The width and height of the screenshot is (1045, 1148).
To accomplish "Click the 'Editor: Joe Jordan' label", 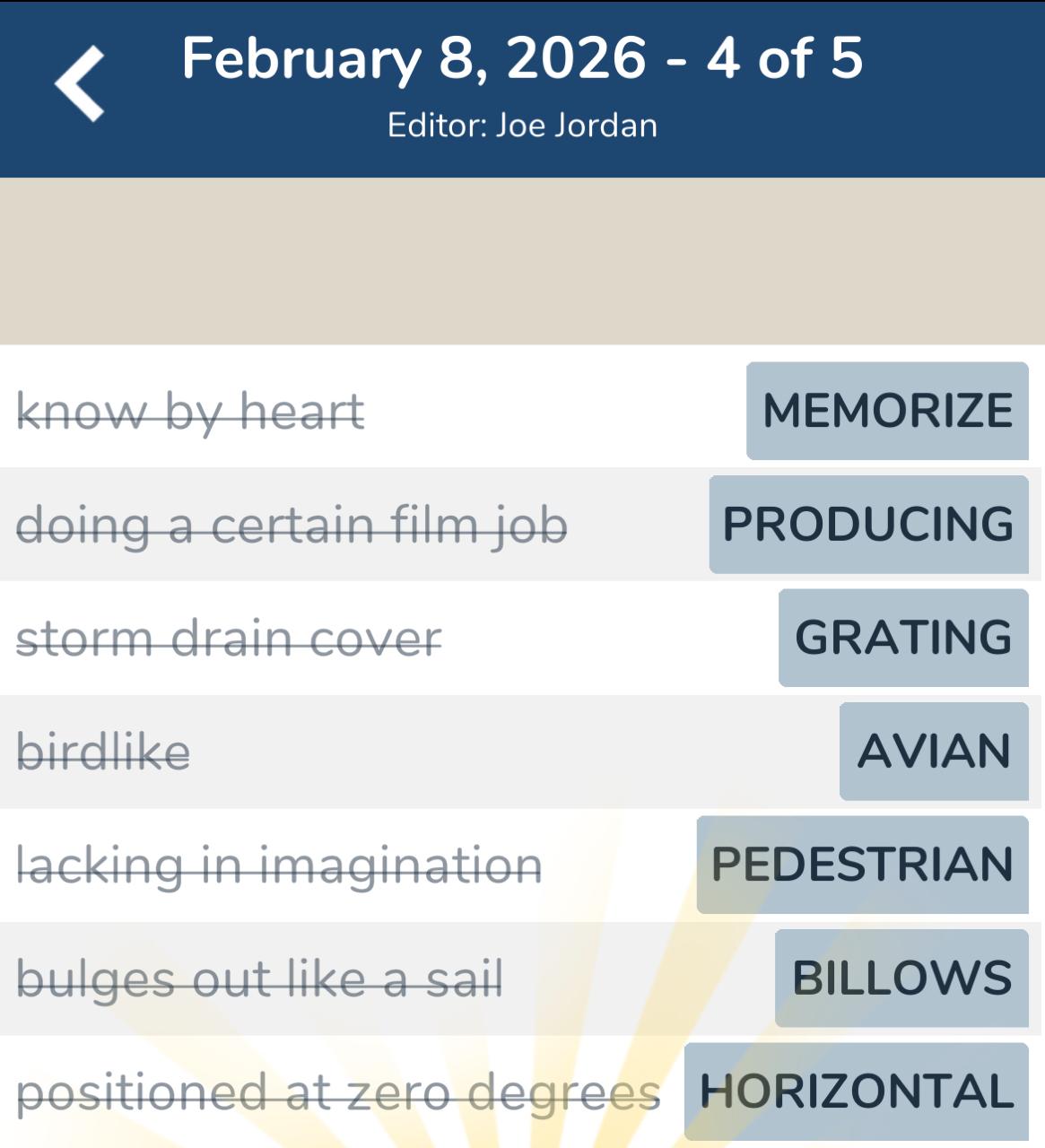I will 522,125.
